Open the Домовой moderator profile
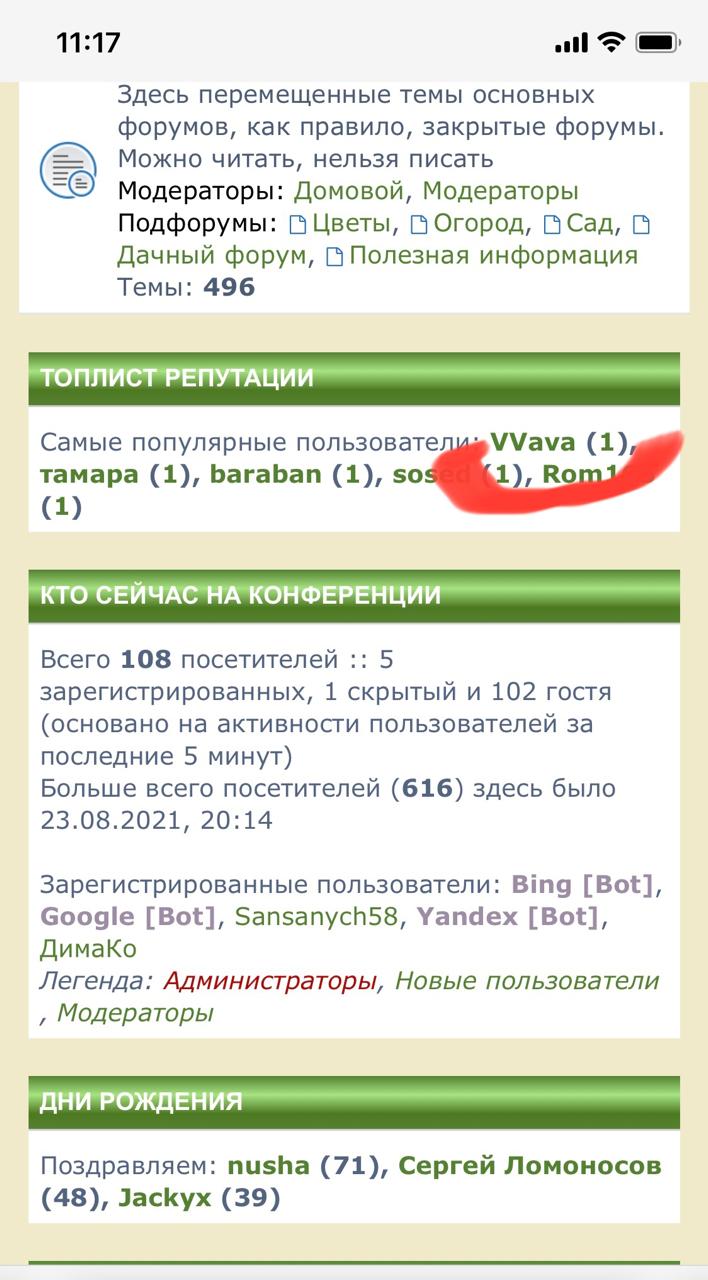The image size is (708, 1280). click(349, 191)
